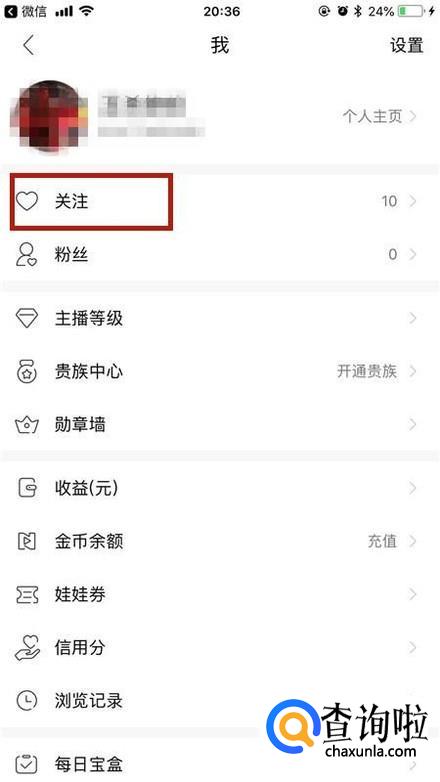Viewport: 440px width, 782px height.
Task: Open 勋章墙 row
Action: (x=220, y=425)
